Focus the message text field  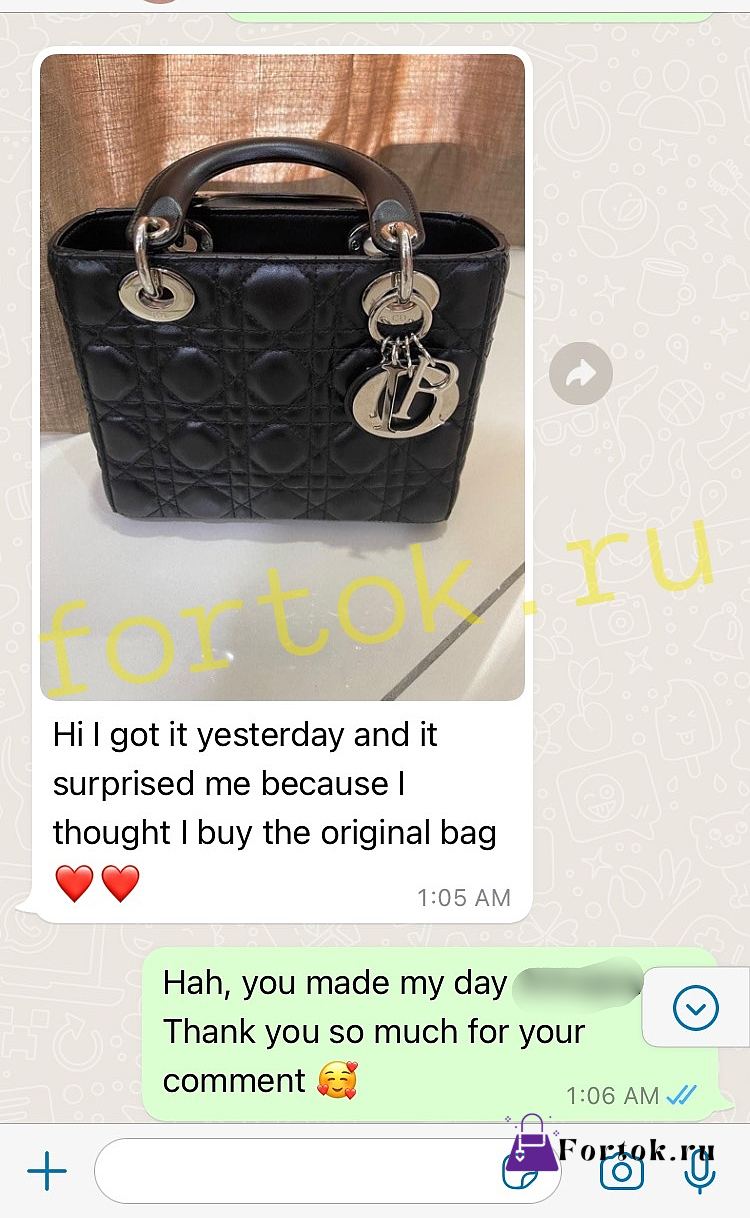[328, 1170]
